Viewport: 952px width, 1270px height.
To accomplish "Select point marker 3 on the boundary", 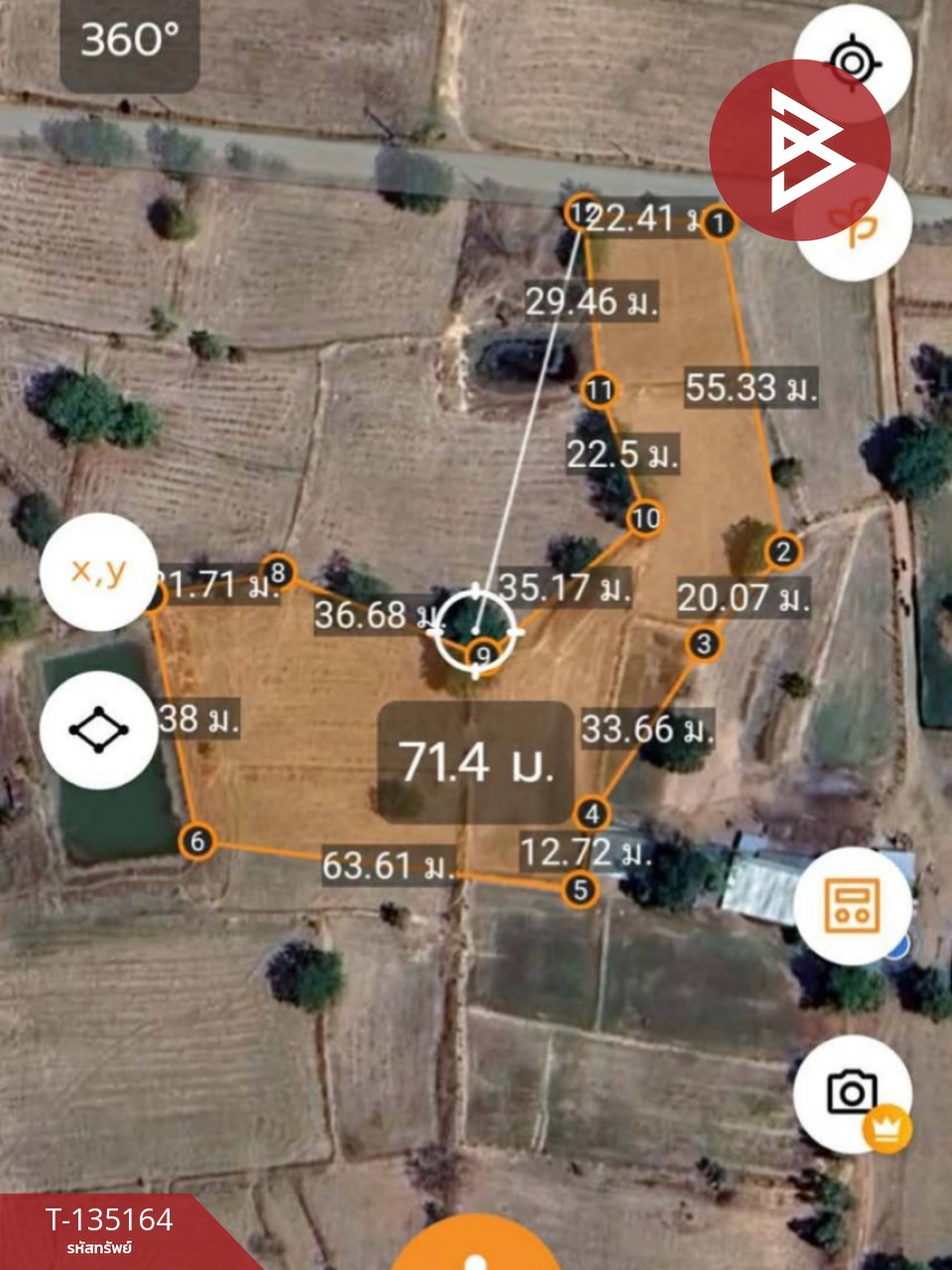I will (704, 644).
